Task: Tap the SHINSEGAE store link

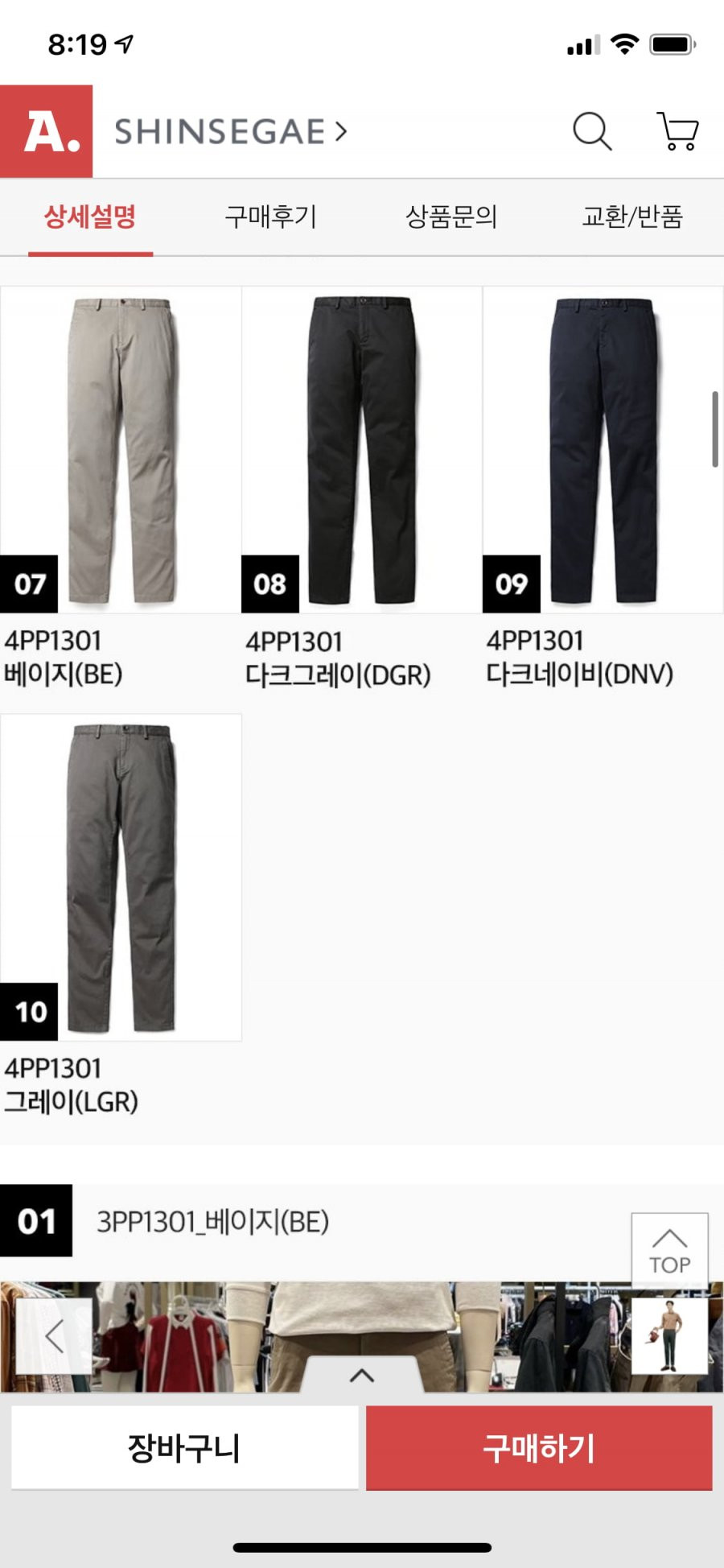Action: pos(231,131)
